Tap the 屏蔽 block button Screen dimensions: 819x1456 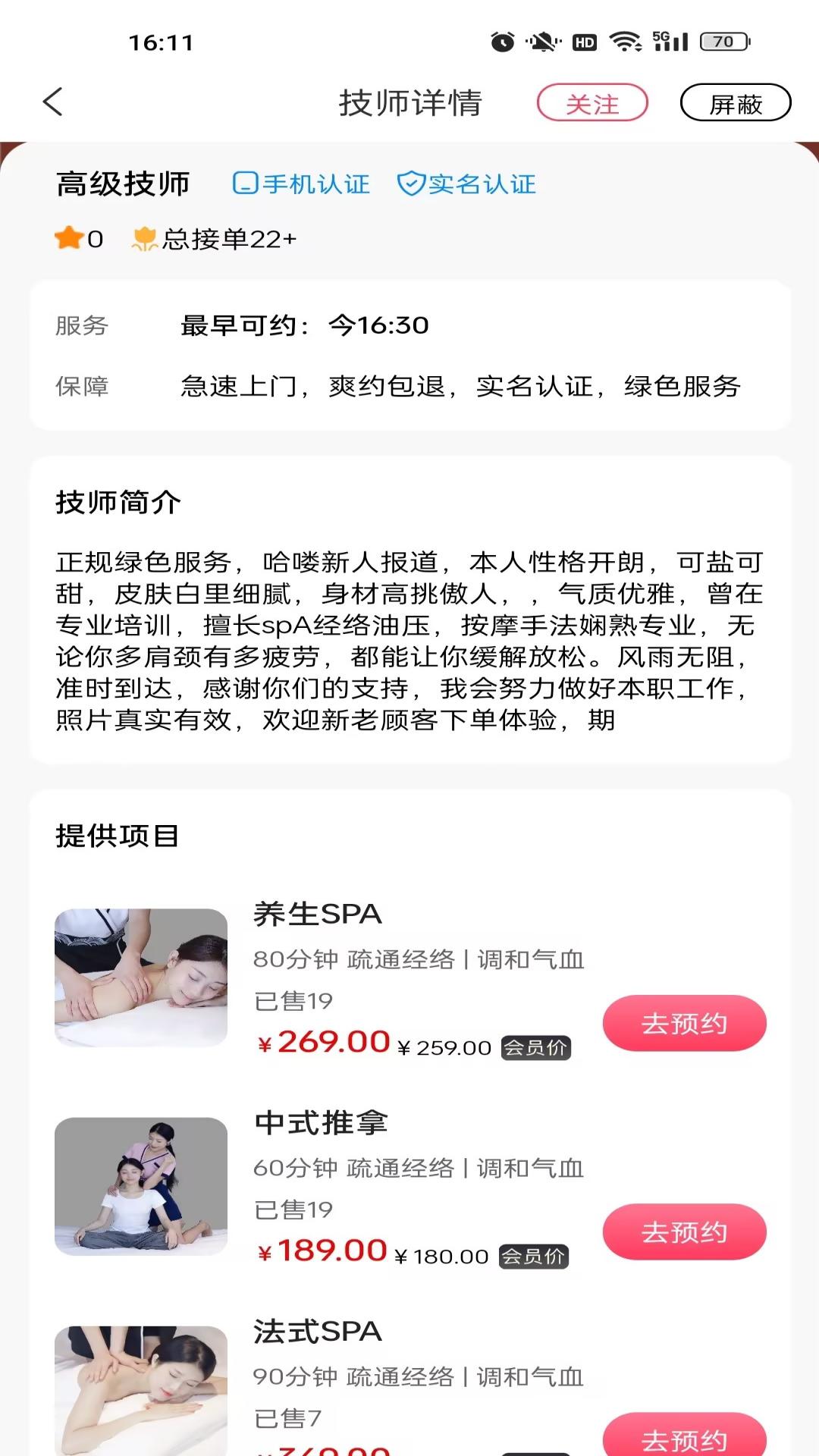[x=736, y=101]
